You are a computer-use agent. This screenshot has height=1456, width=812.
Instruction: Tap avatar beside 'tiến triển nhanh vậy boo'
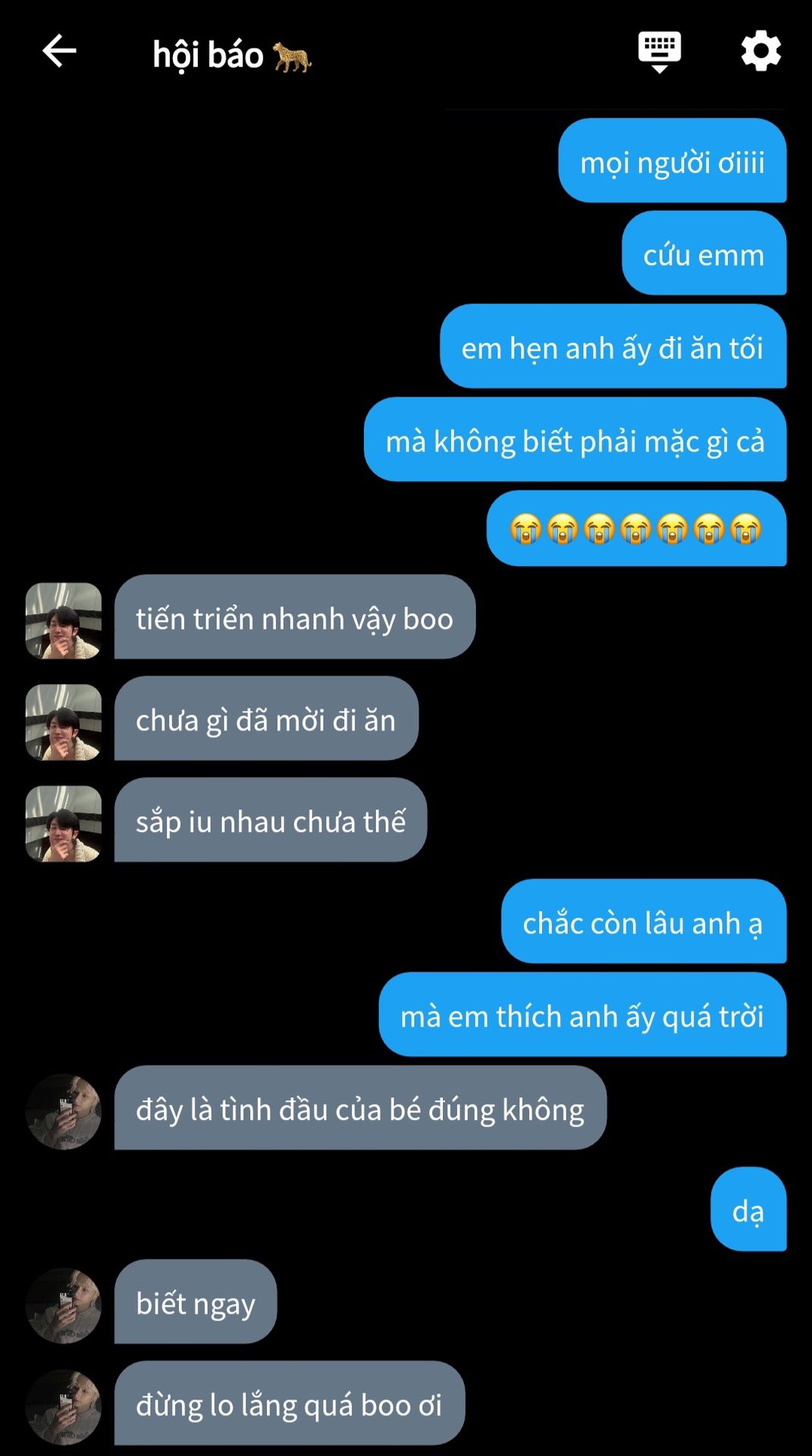[64, 620]
